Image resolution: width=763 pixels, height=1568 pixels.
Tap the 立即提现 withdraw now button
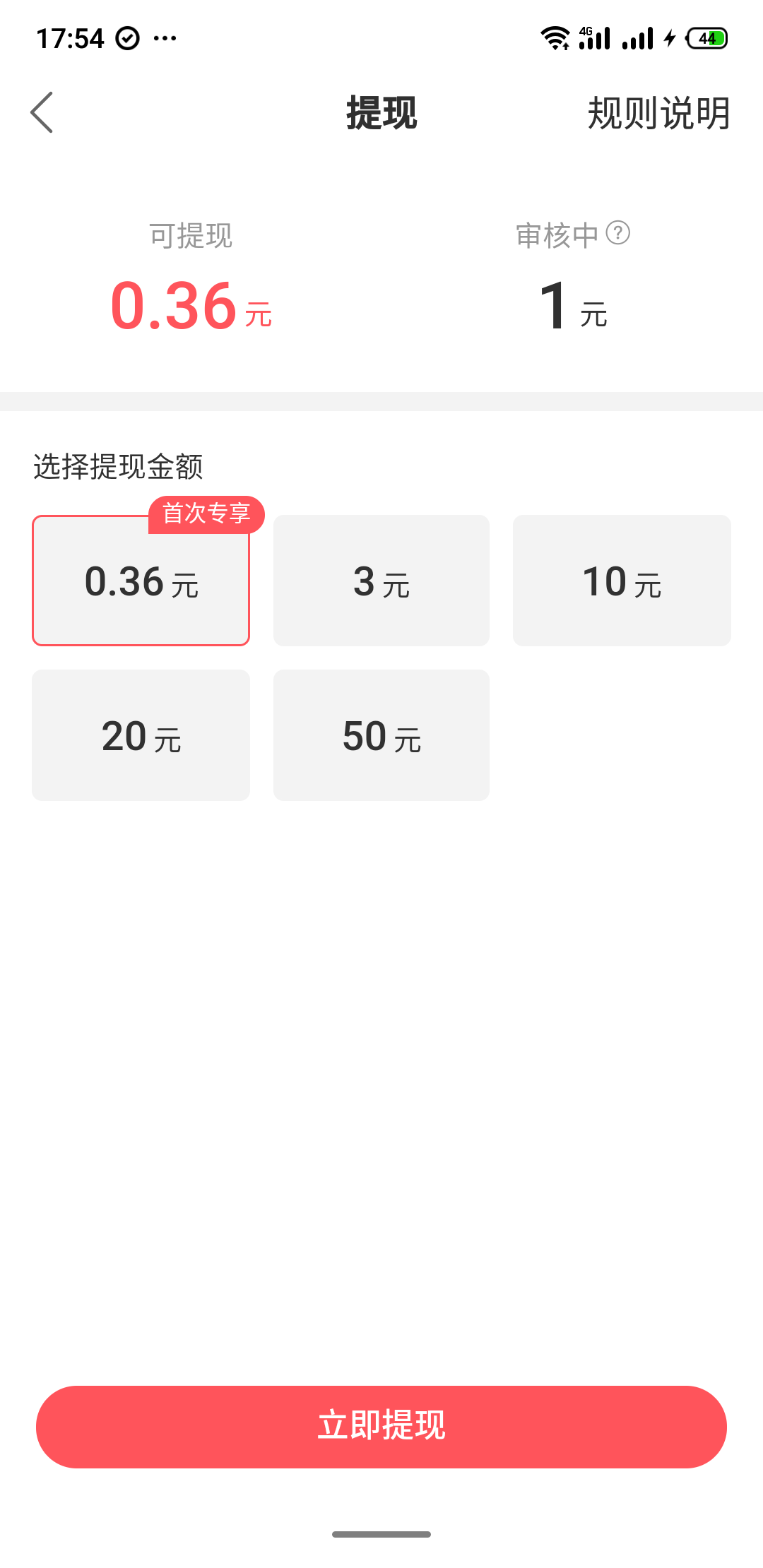[381, 1427]
